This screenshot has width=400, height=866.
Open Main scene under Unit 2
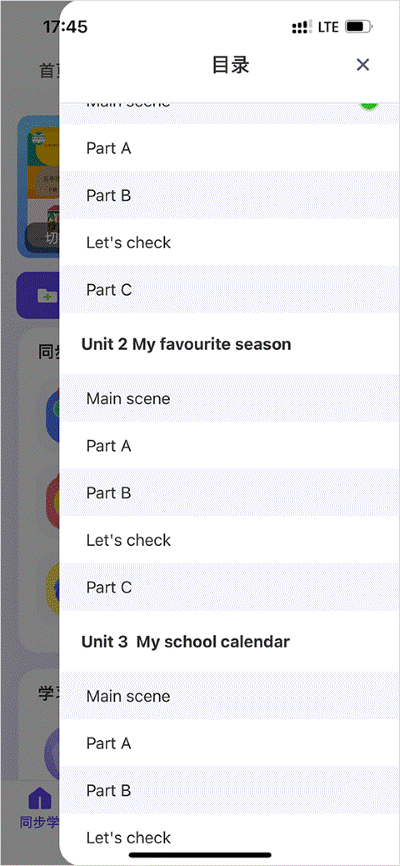(x=229, y=398)
